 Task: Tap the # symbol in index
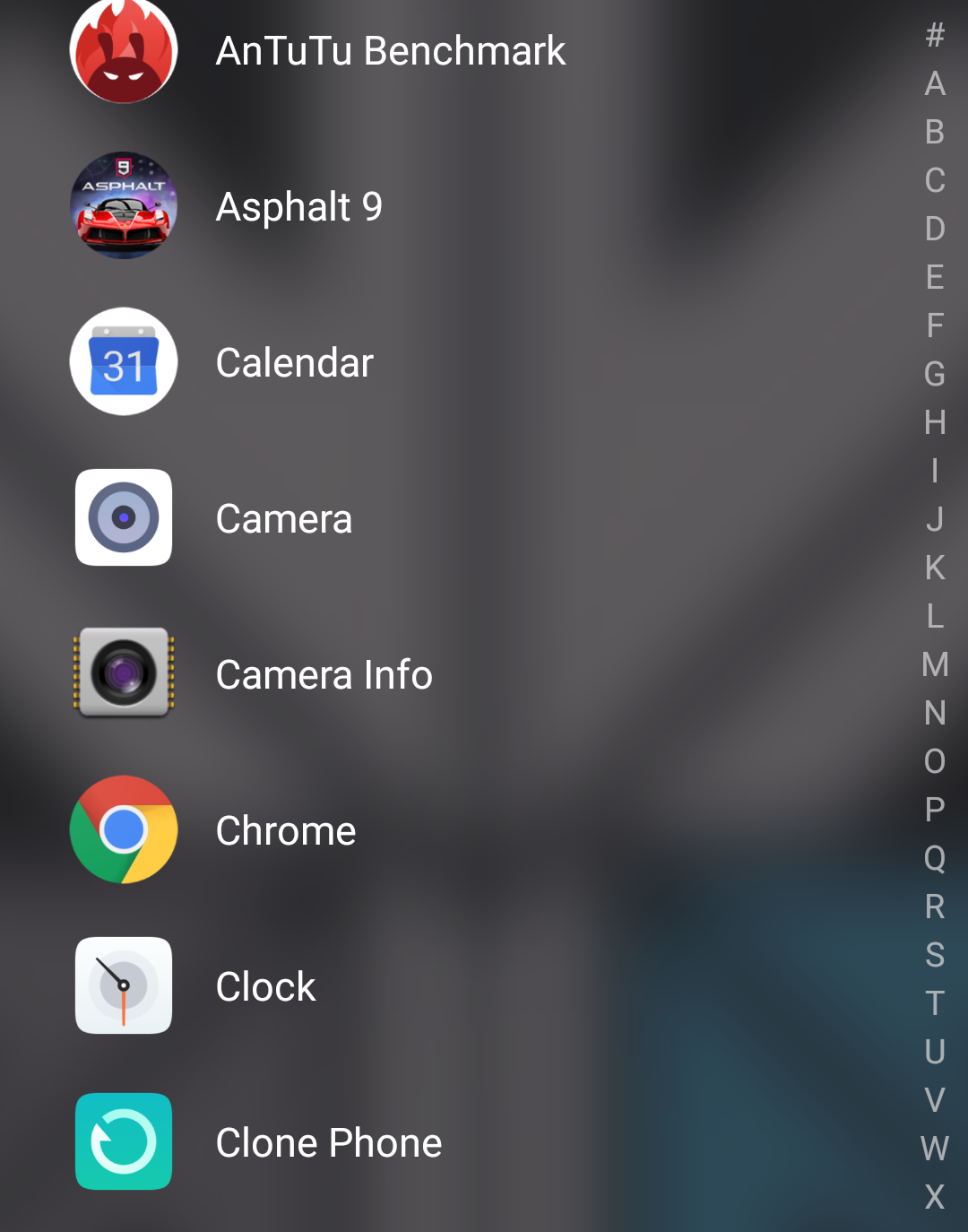pos(935,35)
